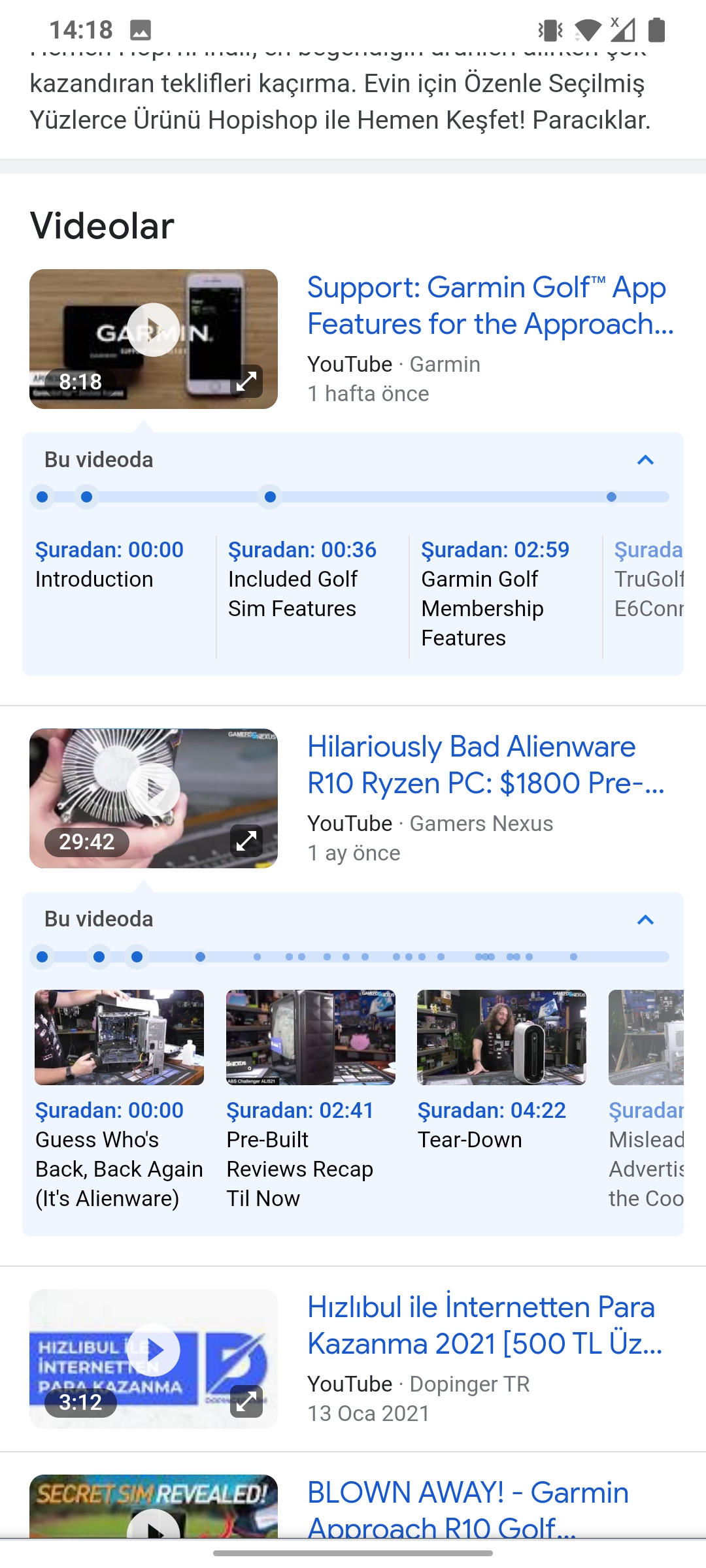Open Hızlıbul ile İnternetten Para Kazanma link
This screenshot has height=1568, width=706.
485,1325
